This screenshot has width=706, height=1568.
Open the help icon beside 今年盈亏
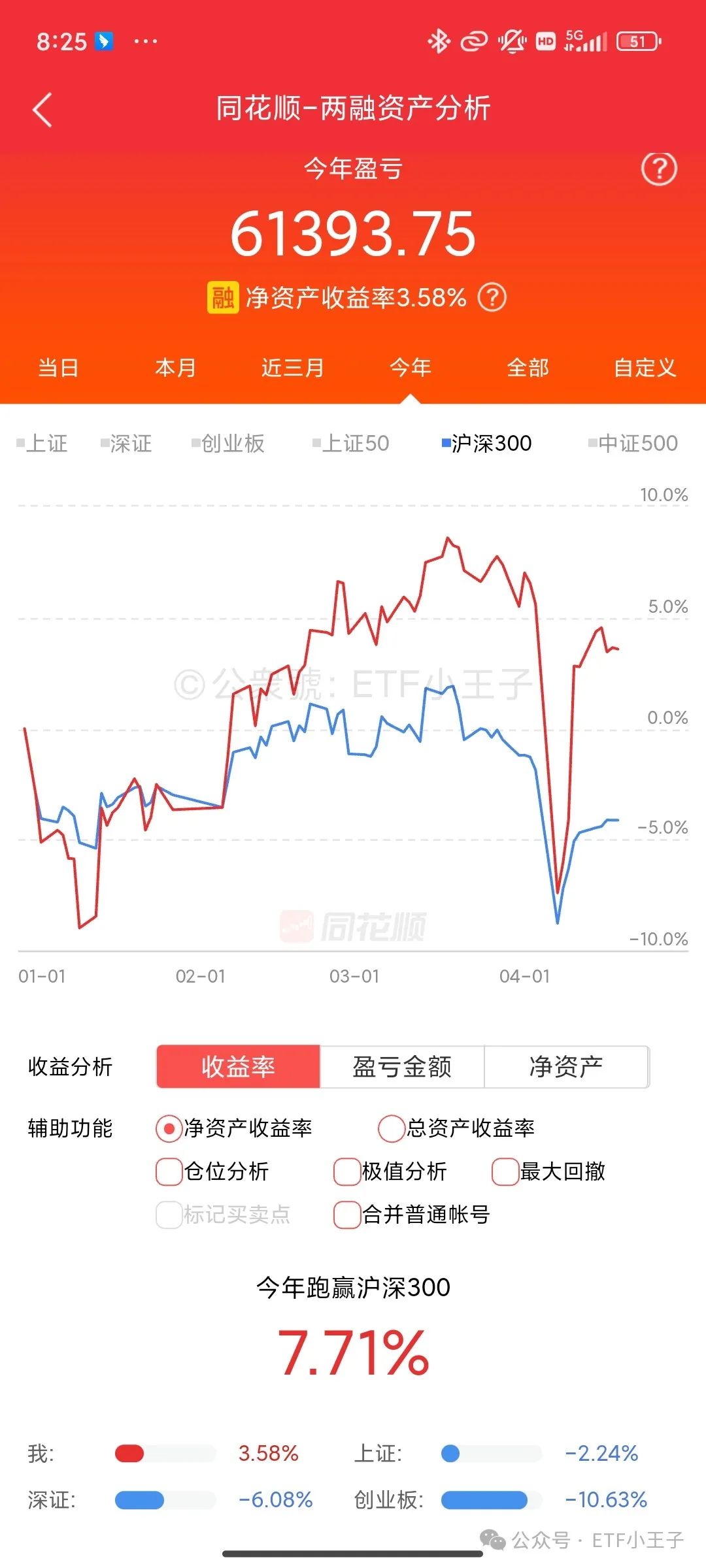click(659, 169)
